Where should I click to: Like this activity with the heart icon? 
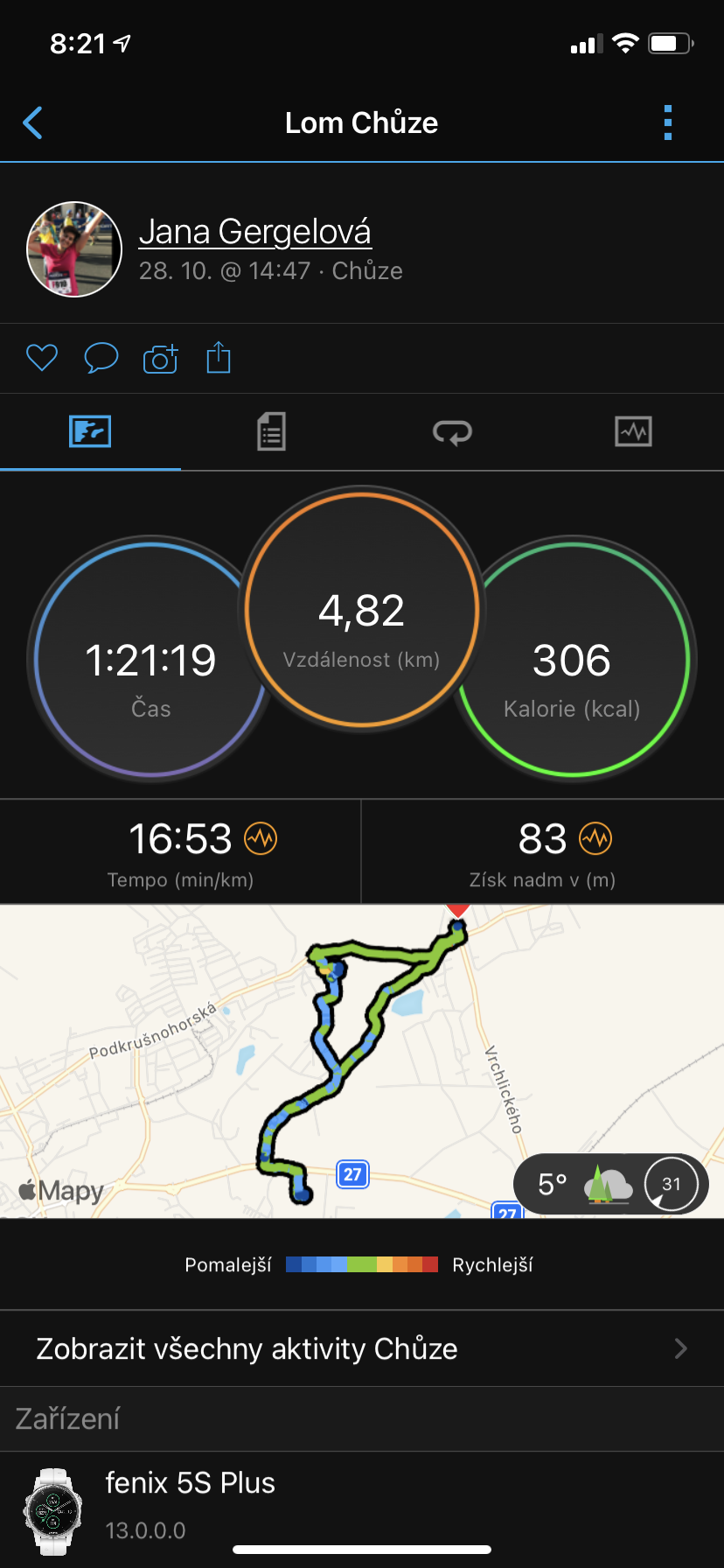tap(42, 358)
